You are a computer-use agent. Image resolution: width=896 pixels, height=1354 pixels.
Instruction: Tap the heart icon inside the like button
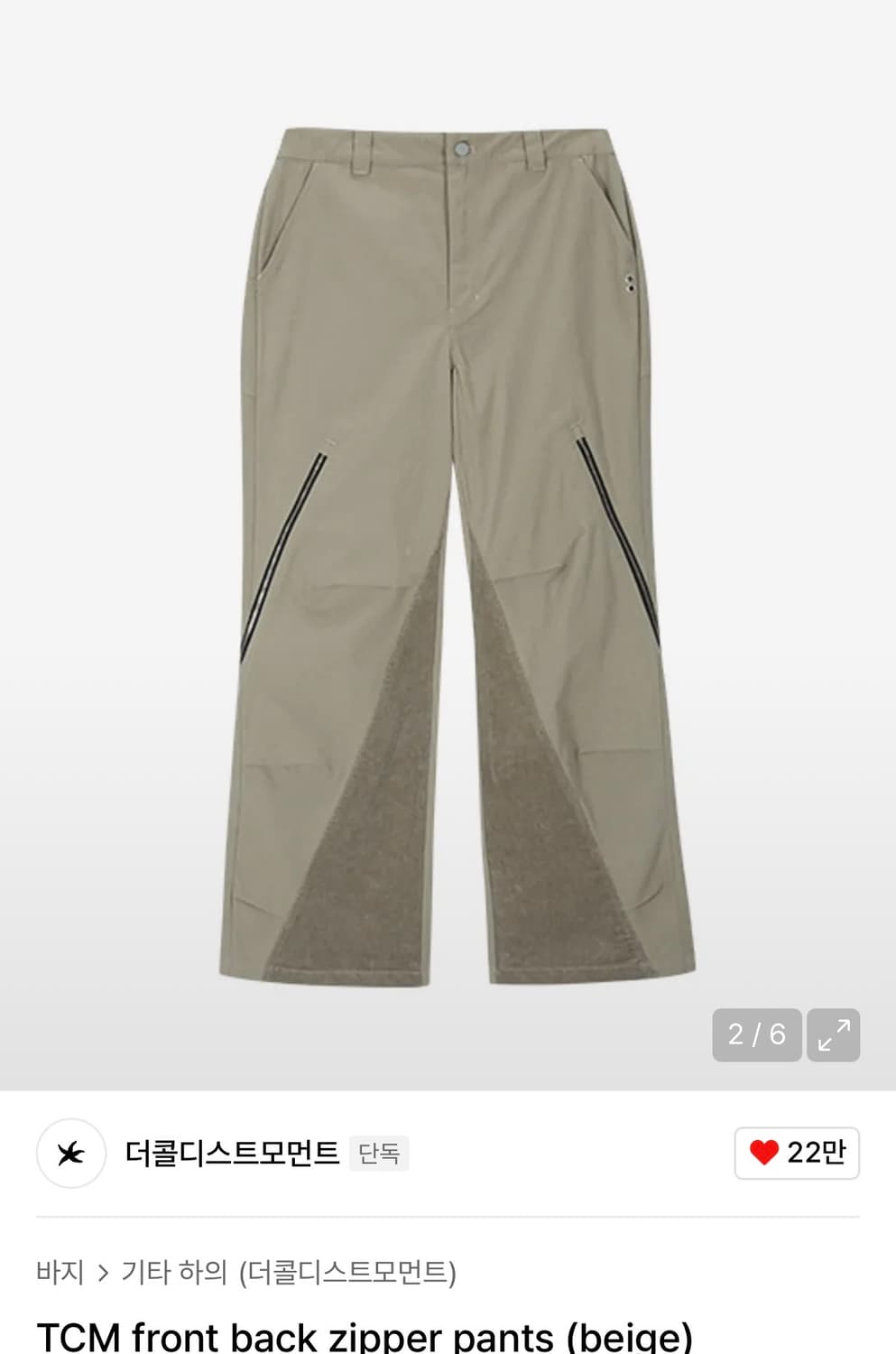763,1152
